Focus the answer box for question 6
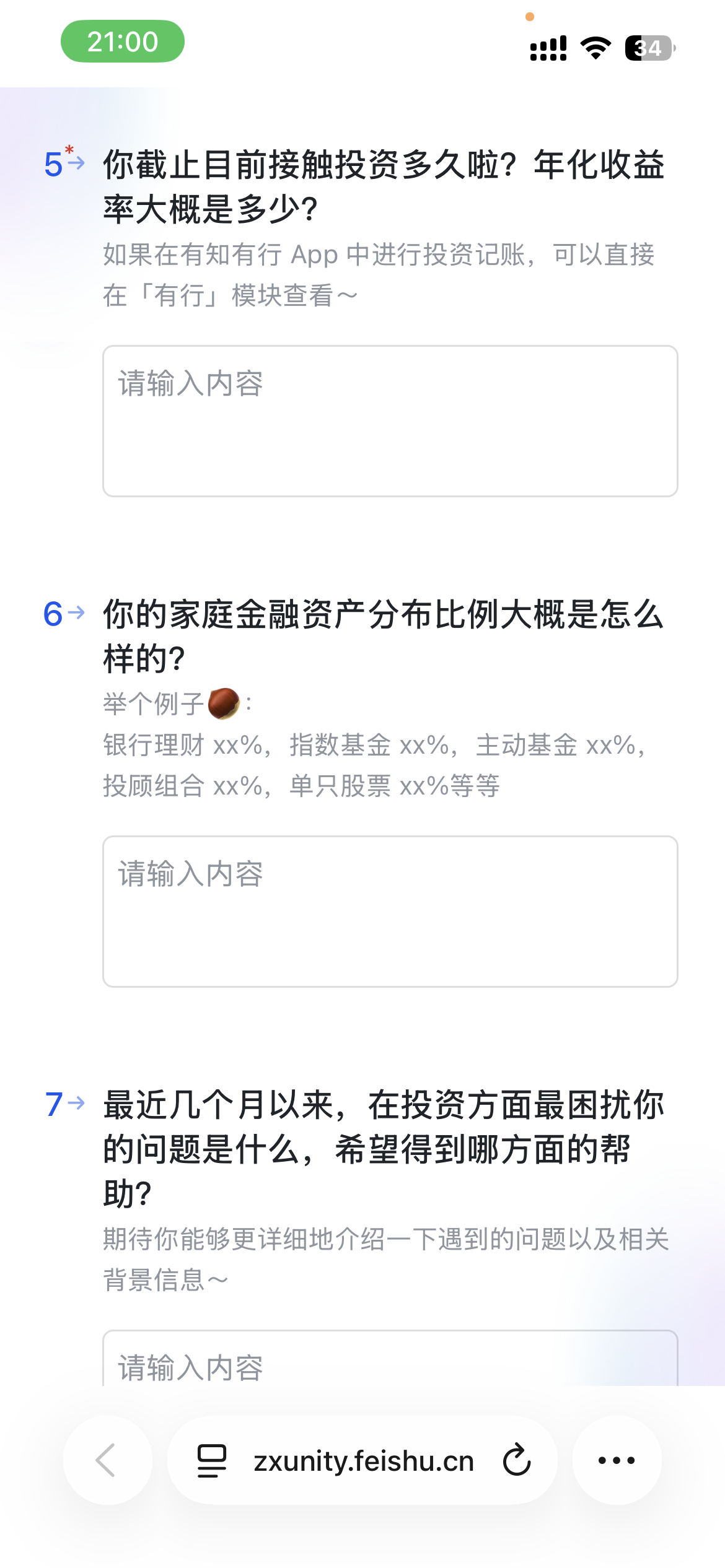The width and height of the screenshot is (725, 1568). tap(390, 911)
